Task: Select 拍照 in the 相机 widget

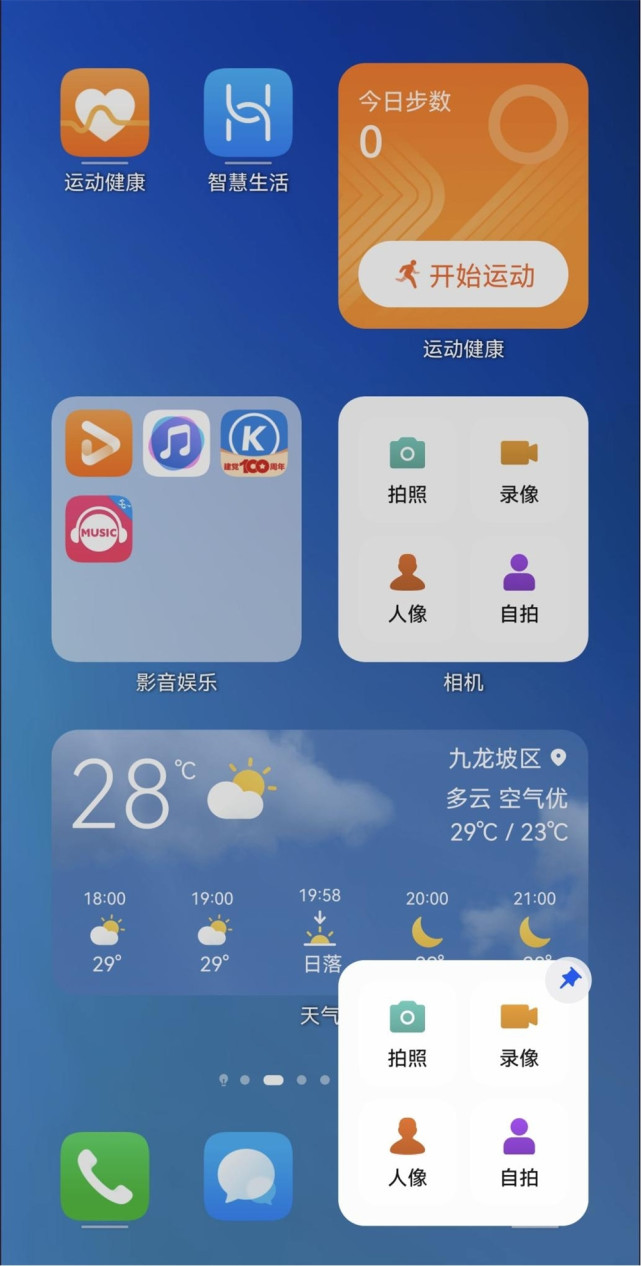Action: pyautogui.click(x=407, y=469)
